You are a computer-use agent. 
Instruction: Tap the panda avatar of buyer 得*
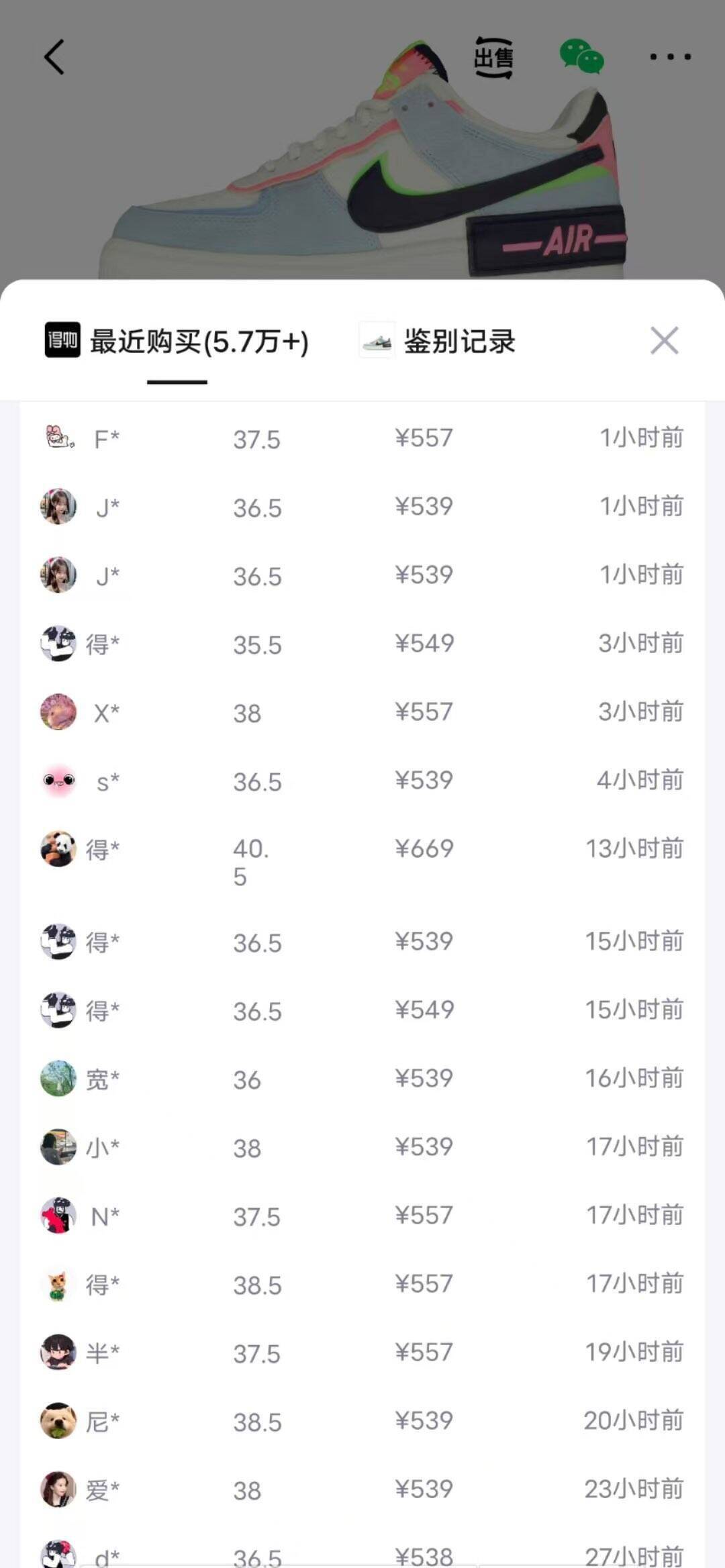[58, 848]
